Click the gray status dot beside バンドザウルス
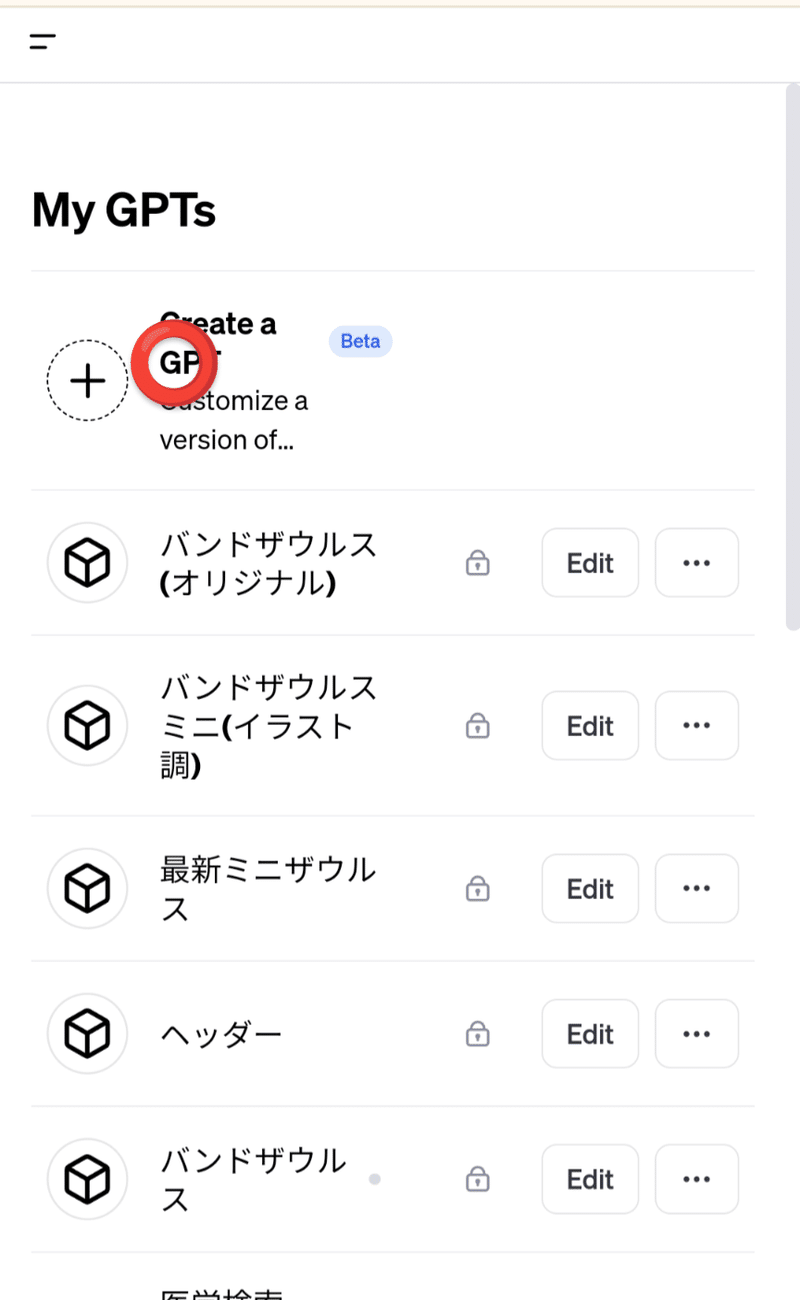Viewport: 800px width, 1300px height. [374, 1179]
